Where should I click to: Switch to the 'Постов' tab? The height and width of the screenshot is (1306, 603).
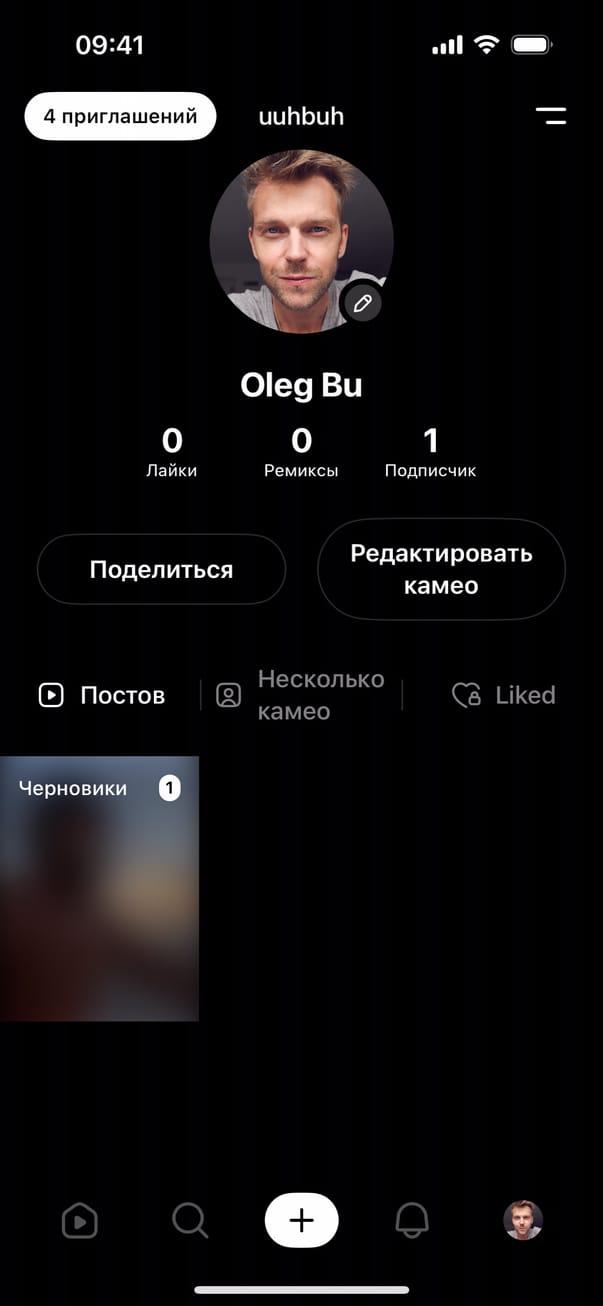pos(101,695)
